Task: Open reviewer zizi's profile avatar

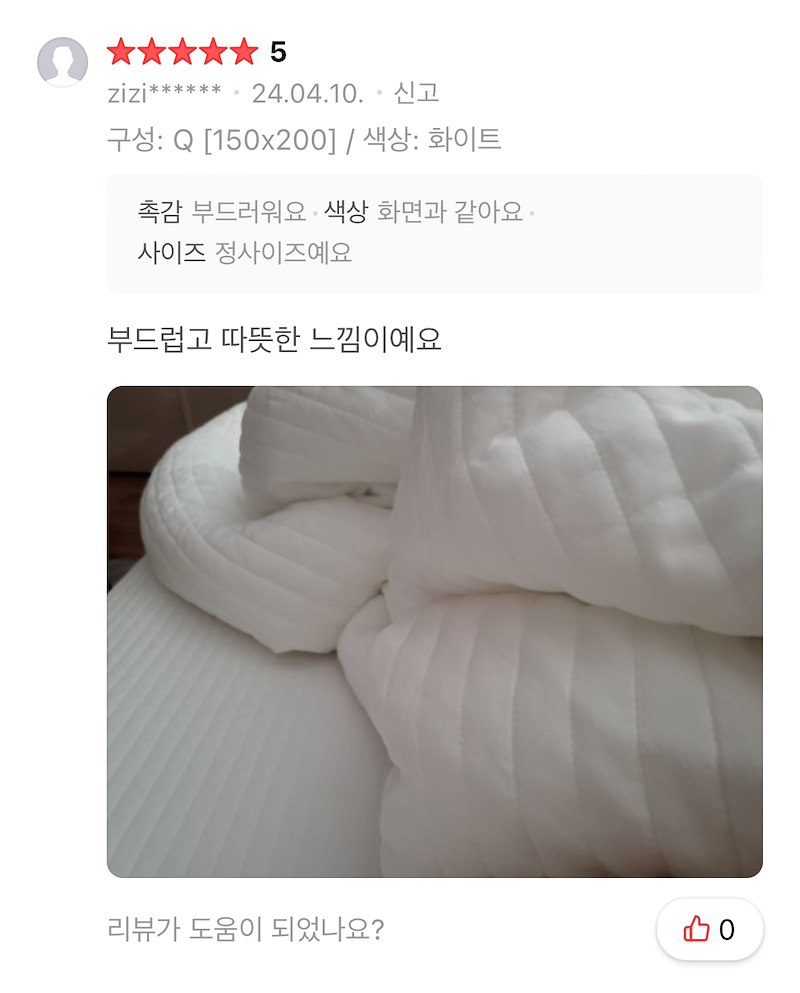Action: click(62, 62)
